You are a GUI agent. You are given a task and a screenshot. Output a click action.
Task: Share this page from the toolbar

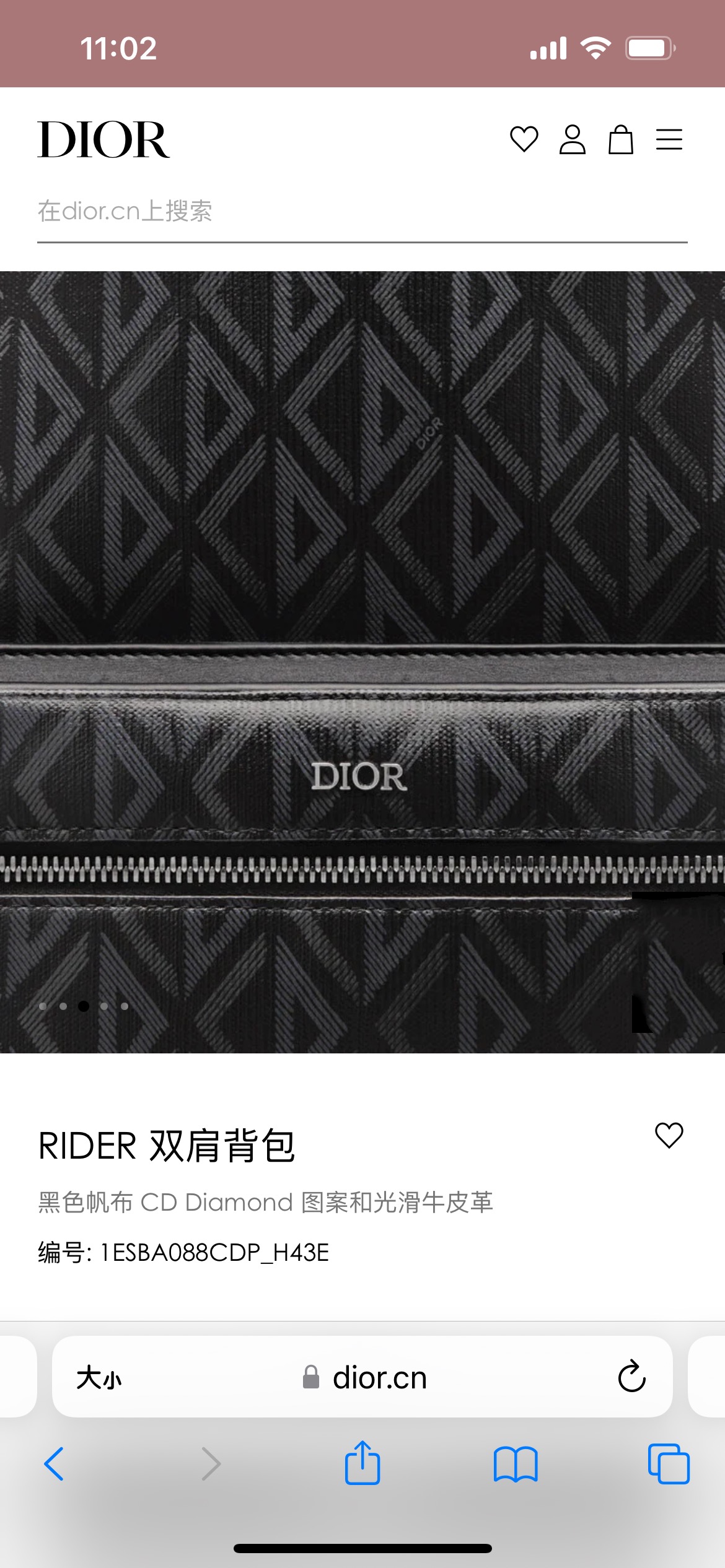362,1463
